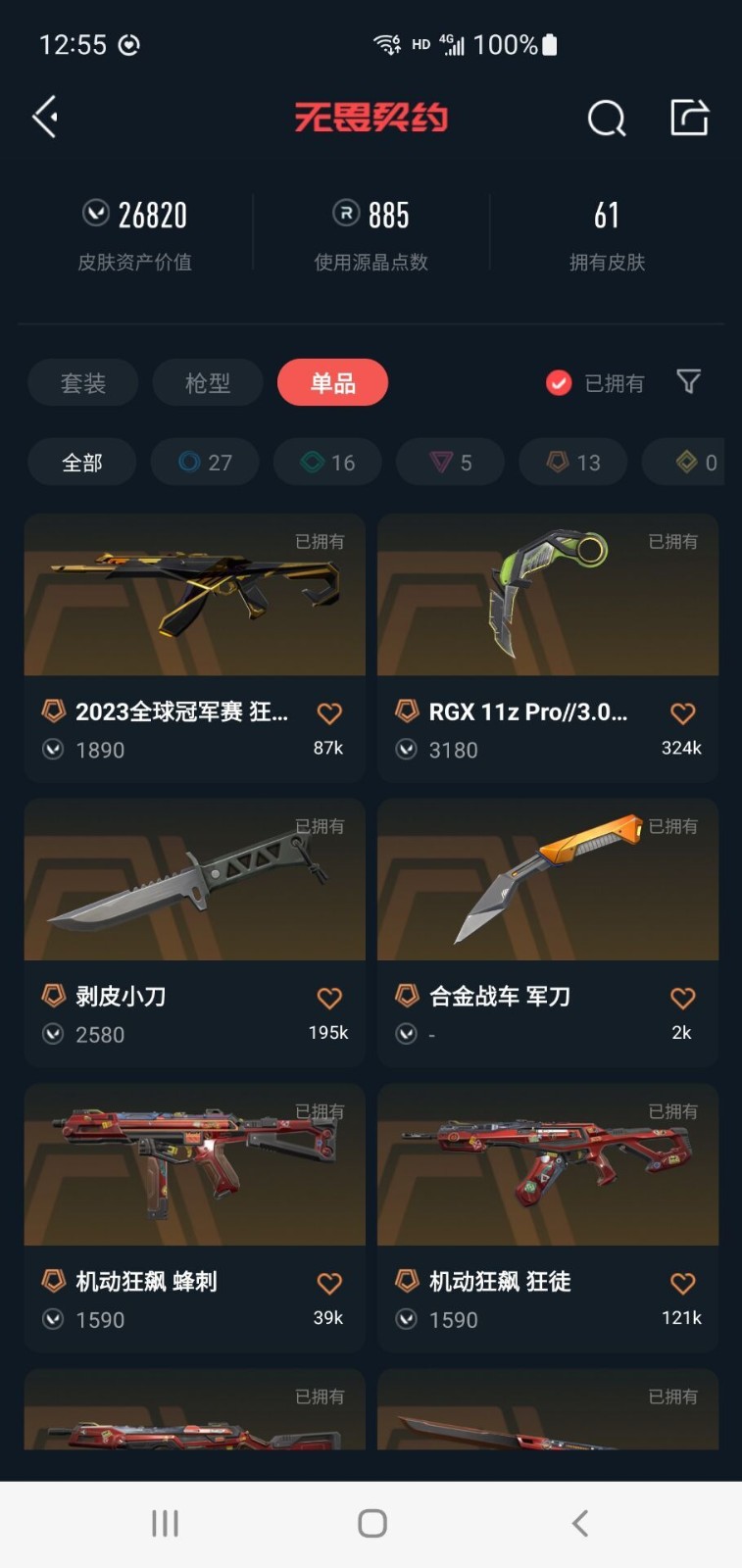
Task: Switch to the 套装 tab
Action: click(82, 383)
